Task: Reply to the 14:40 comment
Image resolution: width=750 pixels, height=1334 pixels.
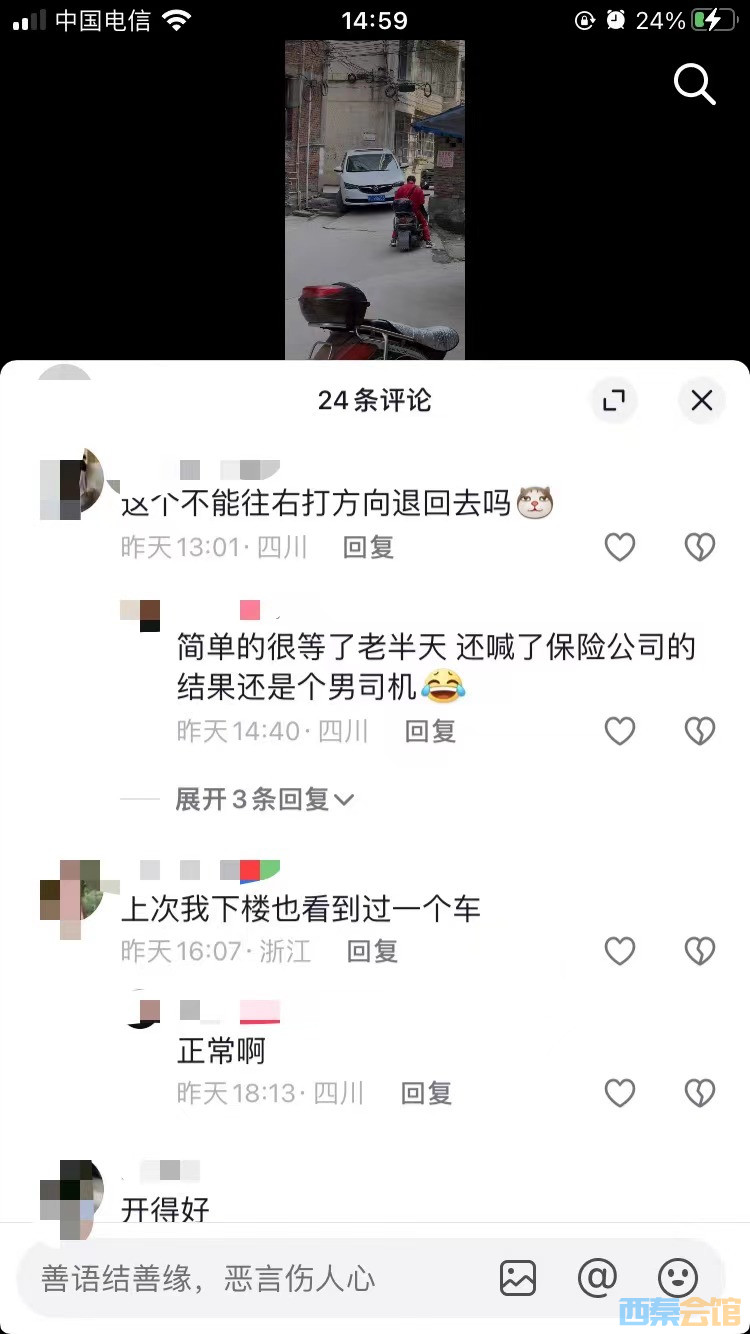Action: click(x=430, y=732)
